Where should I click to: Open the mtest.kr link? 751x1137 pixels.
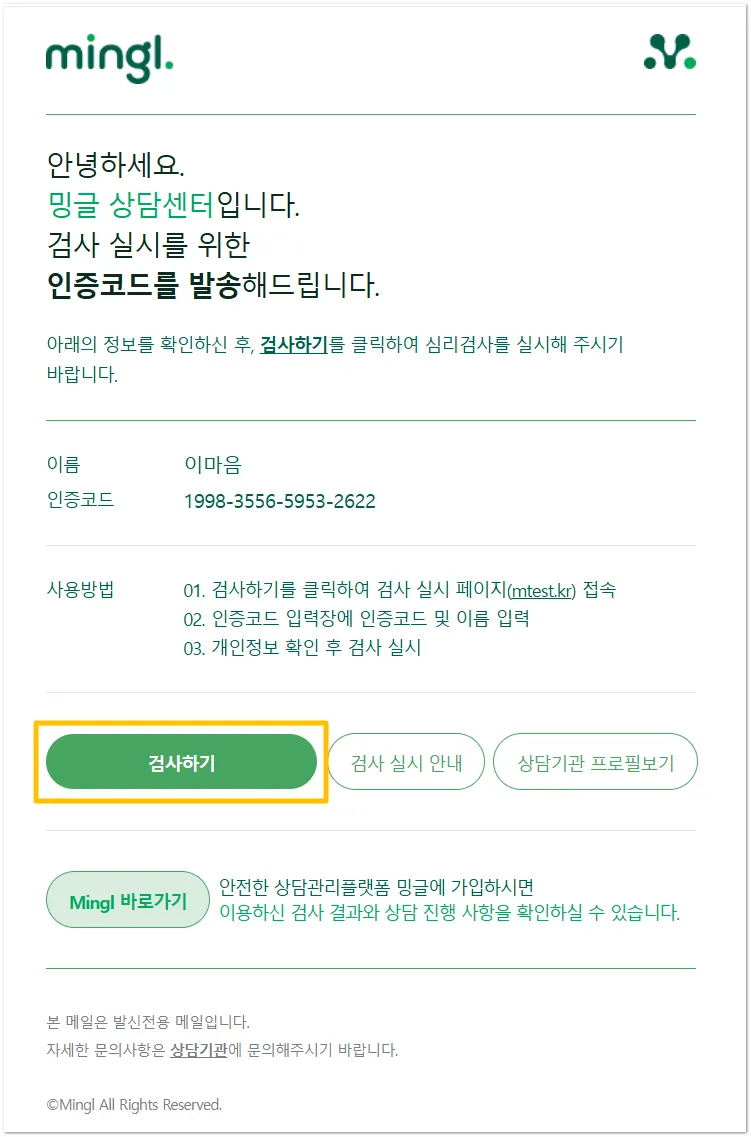pos(542,591)
